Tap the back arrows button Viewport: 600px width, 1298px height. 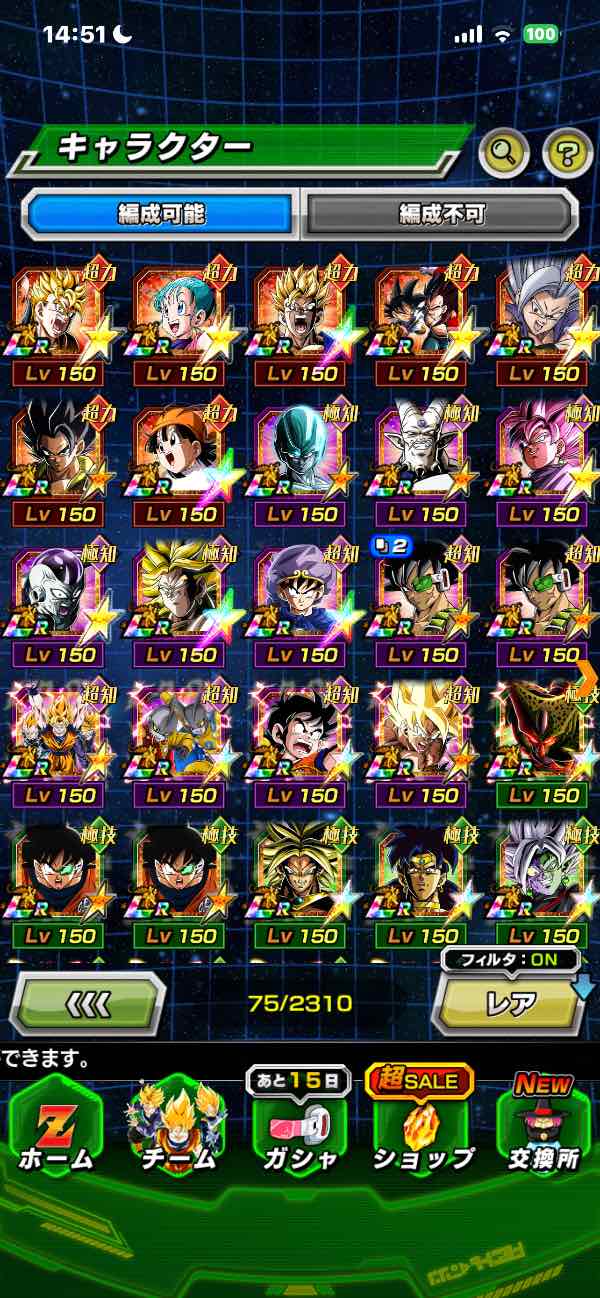87,1002
